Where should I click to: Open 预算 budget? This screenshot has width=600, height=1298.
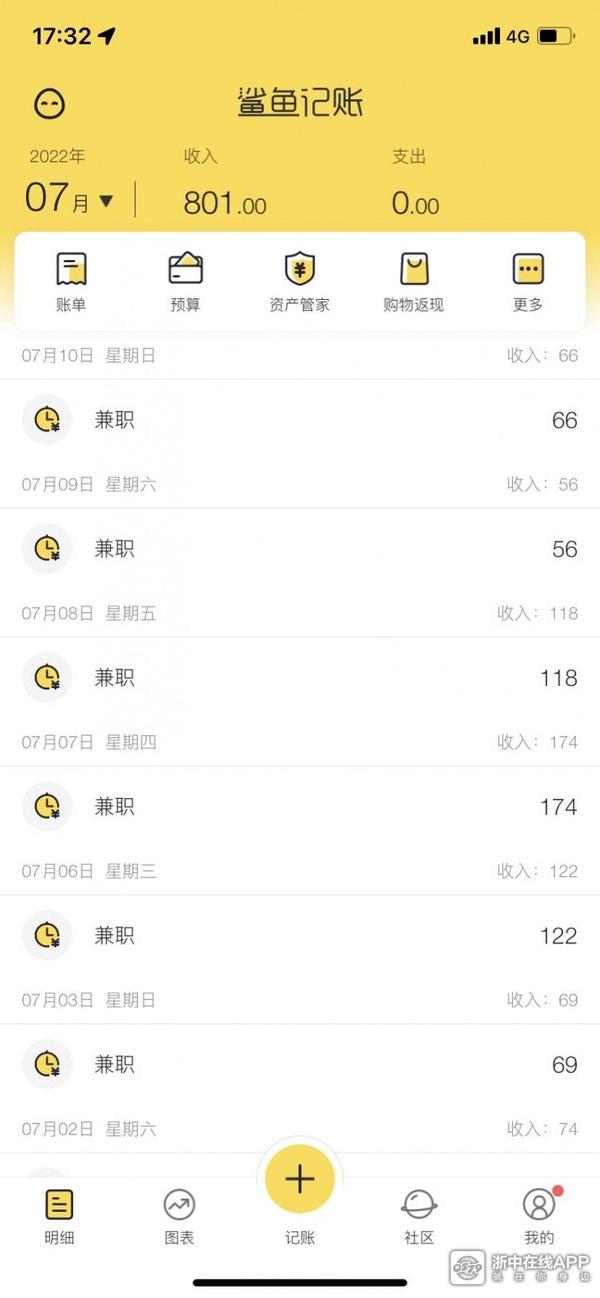tap(185, 281)
